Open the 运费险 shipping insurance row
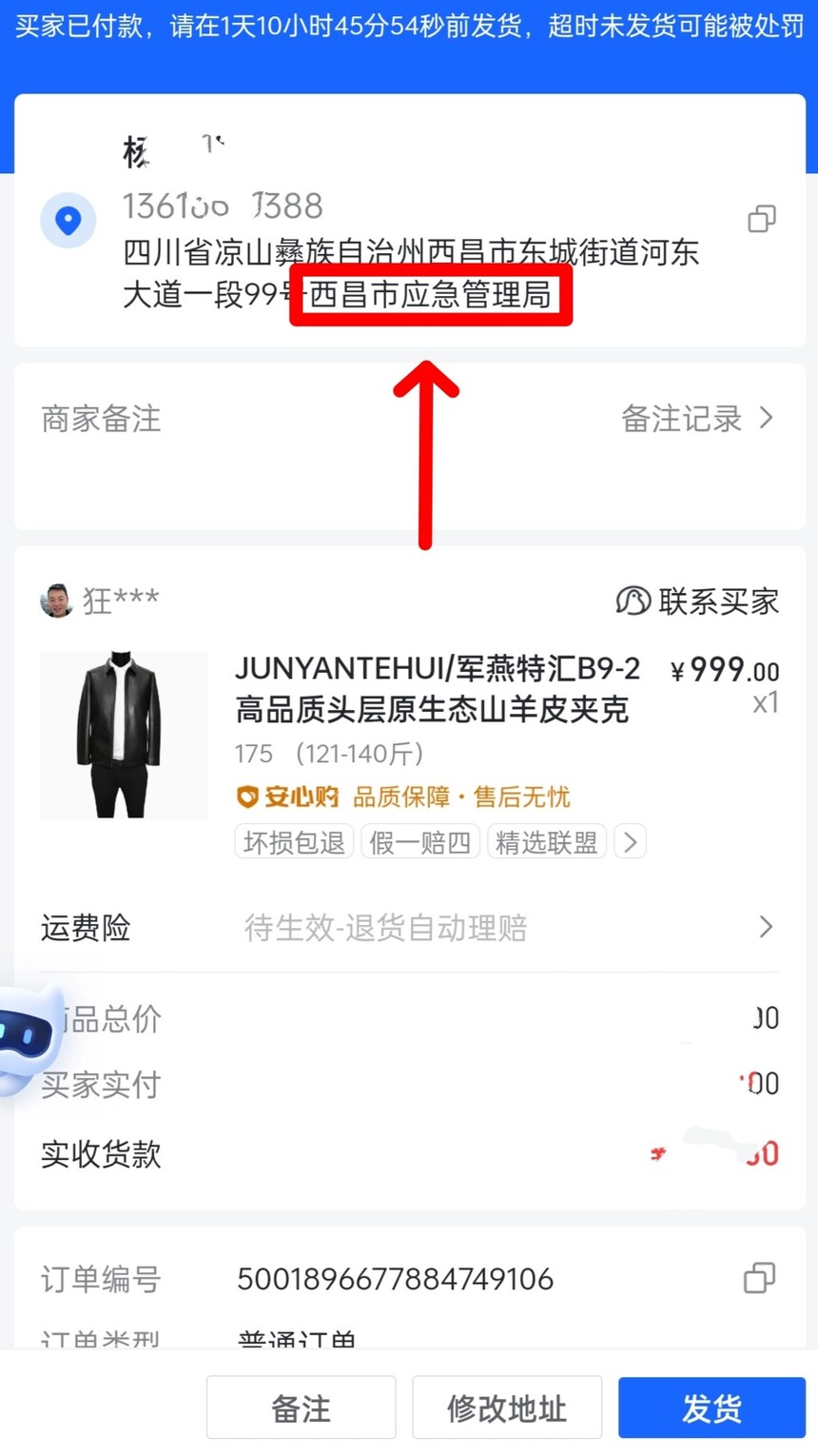Viewport: 818px width, 1456px height. [409, 928]
